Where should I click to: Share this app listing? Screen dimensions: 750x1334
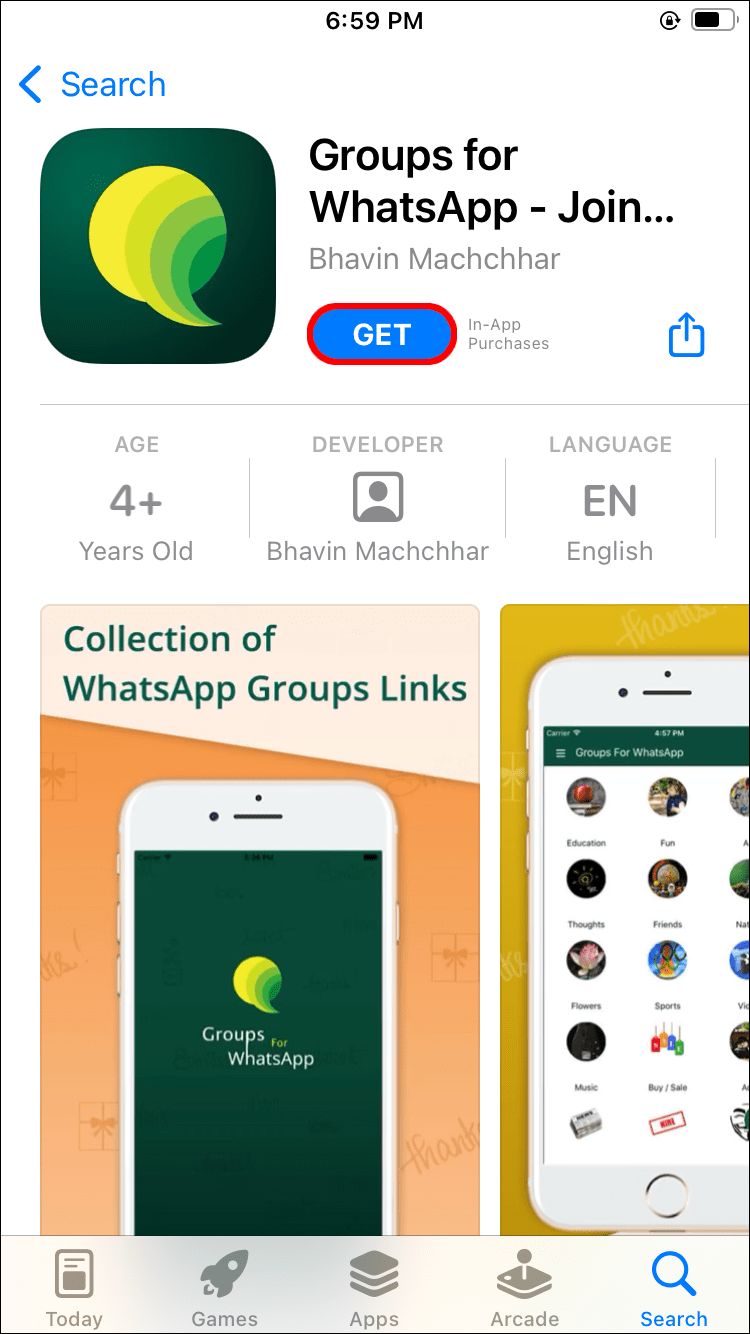(686, 335)
